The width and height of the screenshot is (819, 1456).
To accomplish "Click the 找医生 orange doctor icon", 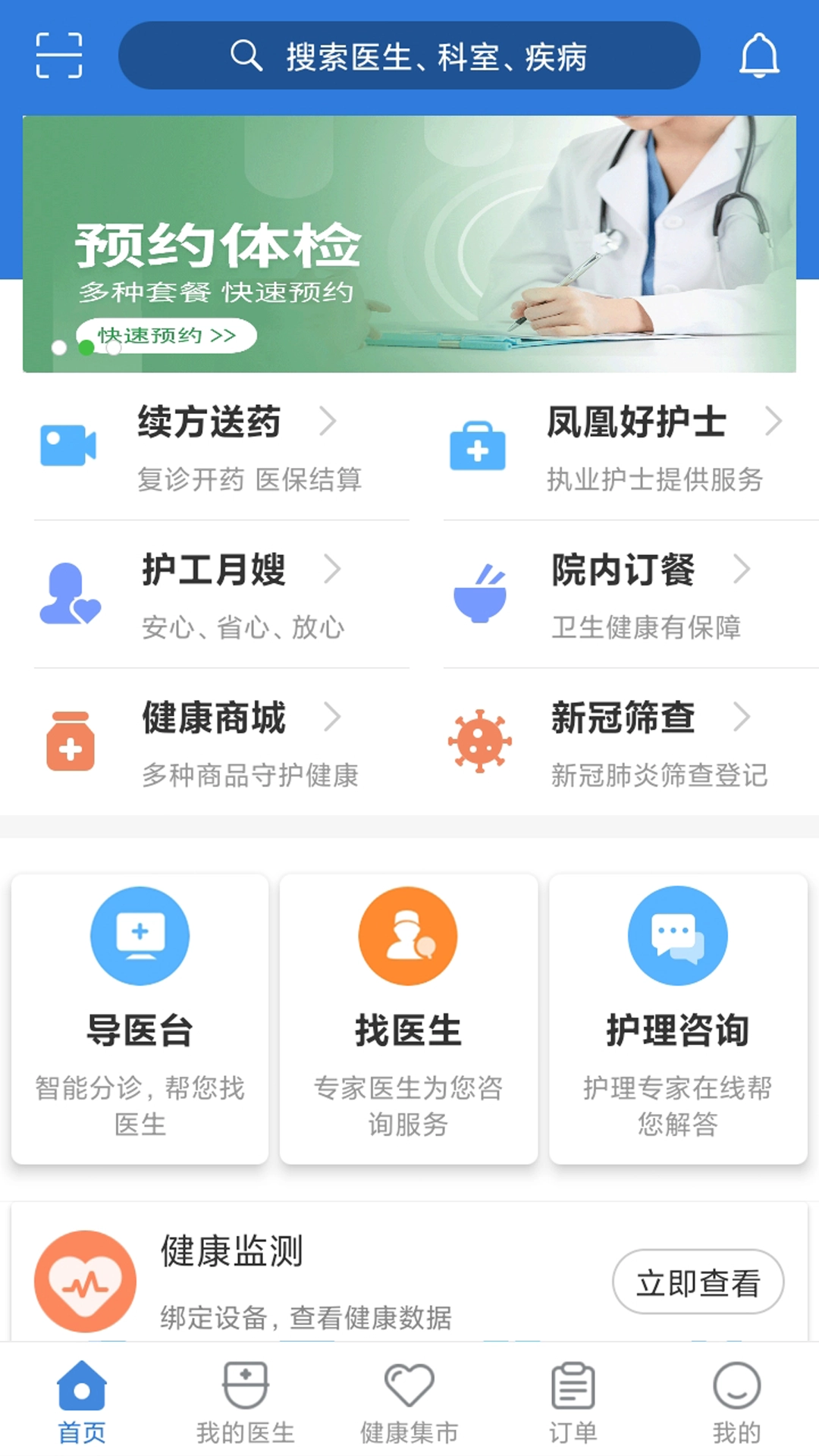I will pos(409,935).
